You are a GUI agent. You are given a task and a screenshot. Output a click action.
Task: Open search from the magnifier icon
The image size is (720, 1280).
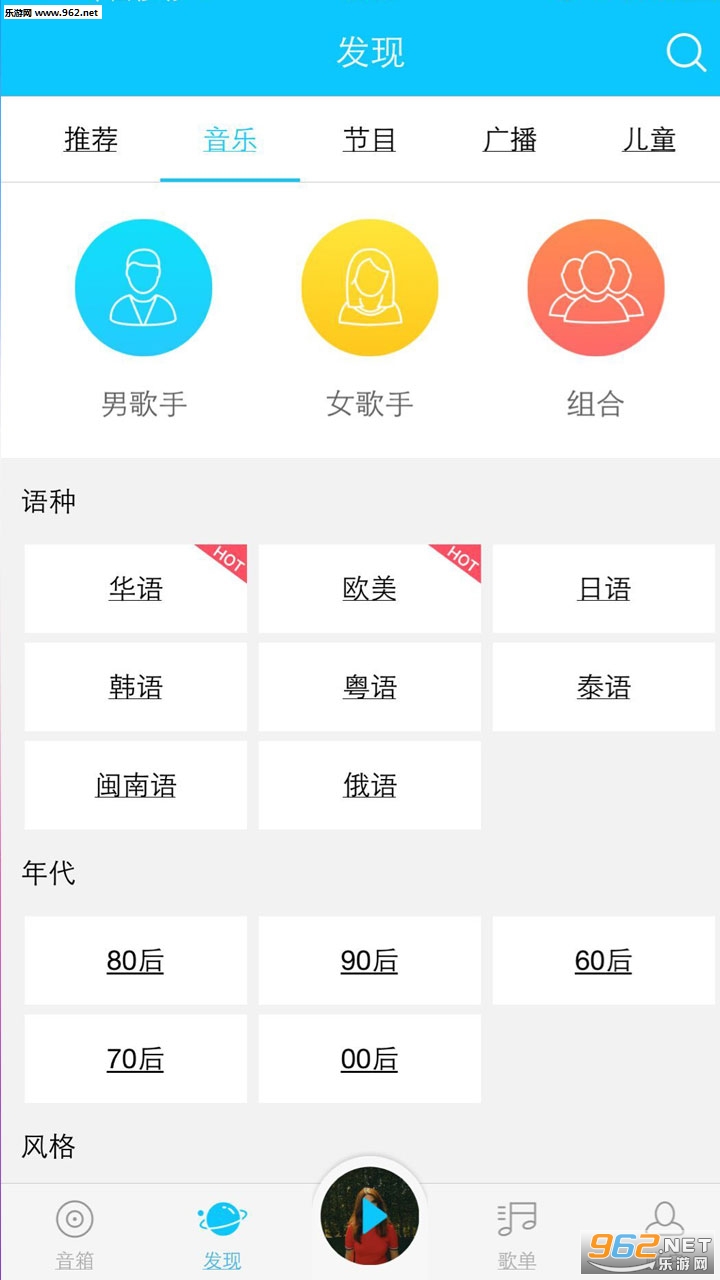(x=686, y=53)
